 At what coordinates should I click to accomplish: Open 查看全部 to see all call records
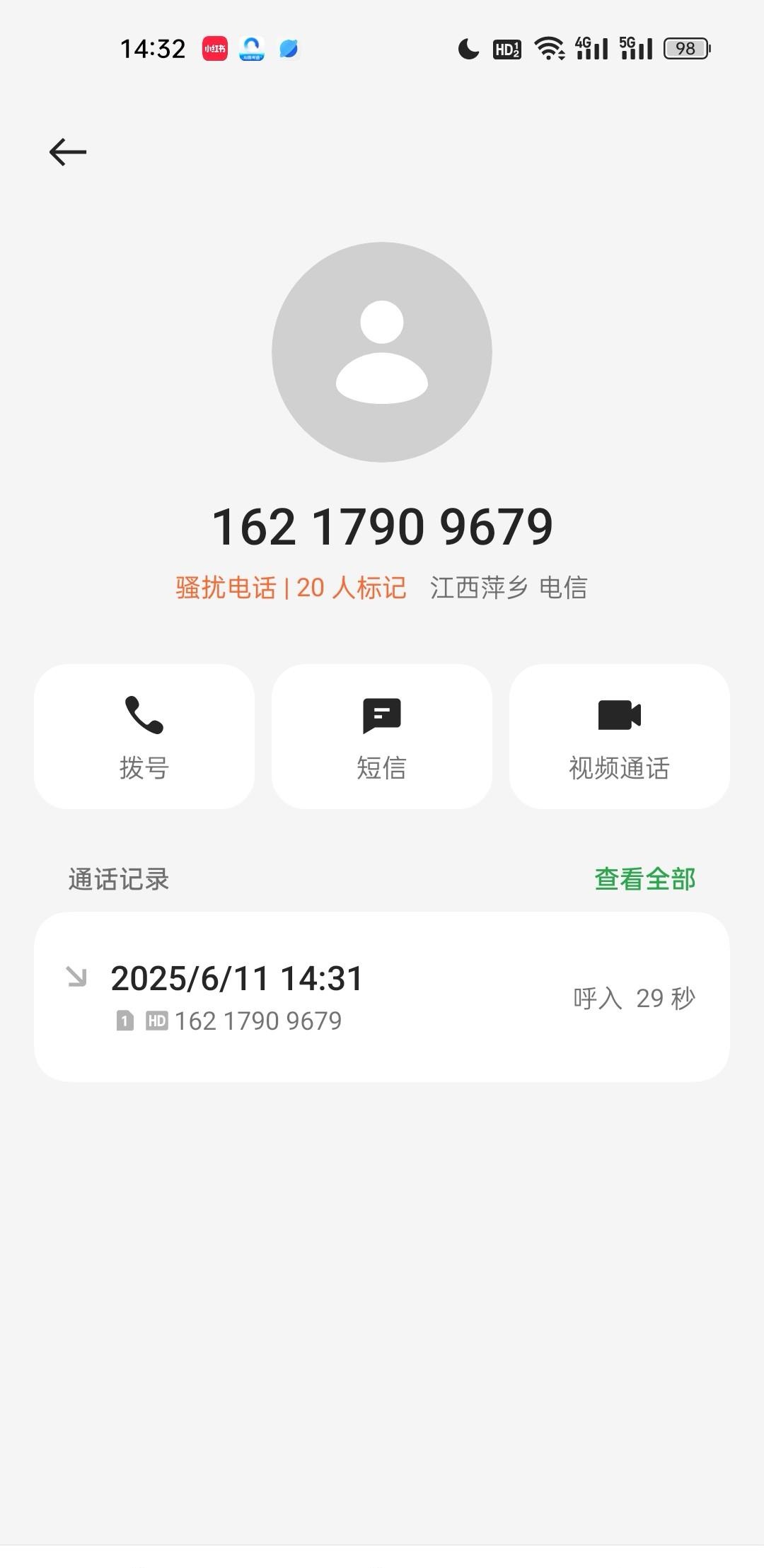(x=645, y=879)
